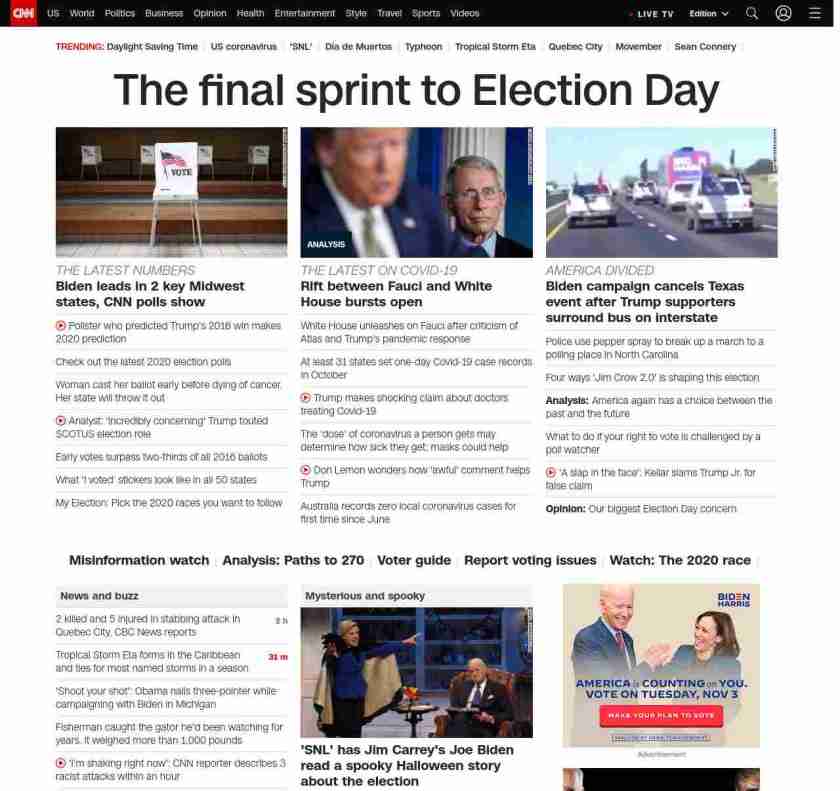Open the Voter guide
This screenshot has width=840, height=791.
(414, 560)
